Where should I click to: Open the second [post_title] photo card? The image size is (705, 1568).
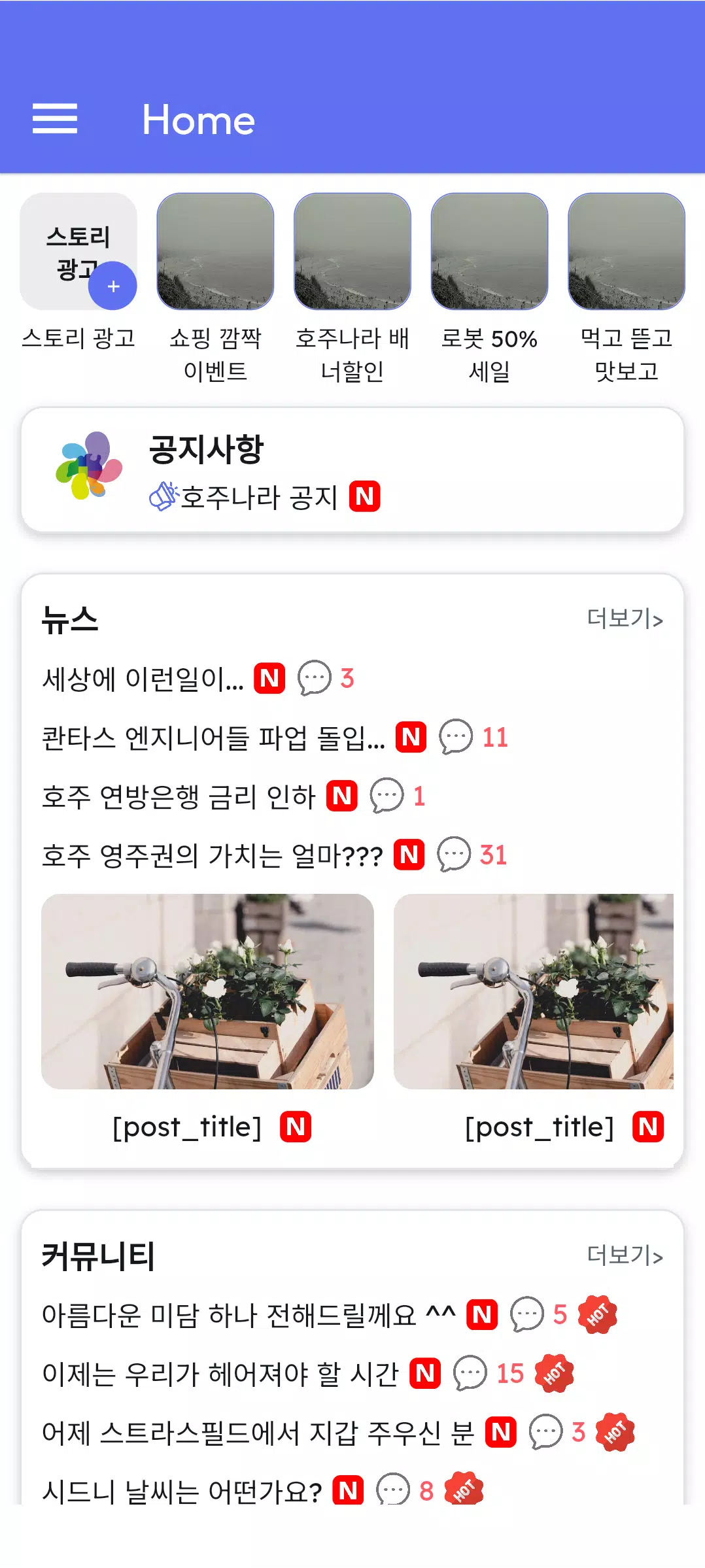534,991
